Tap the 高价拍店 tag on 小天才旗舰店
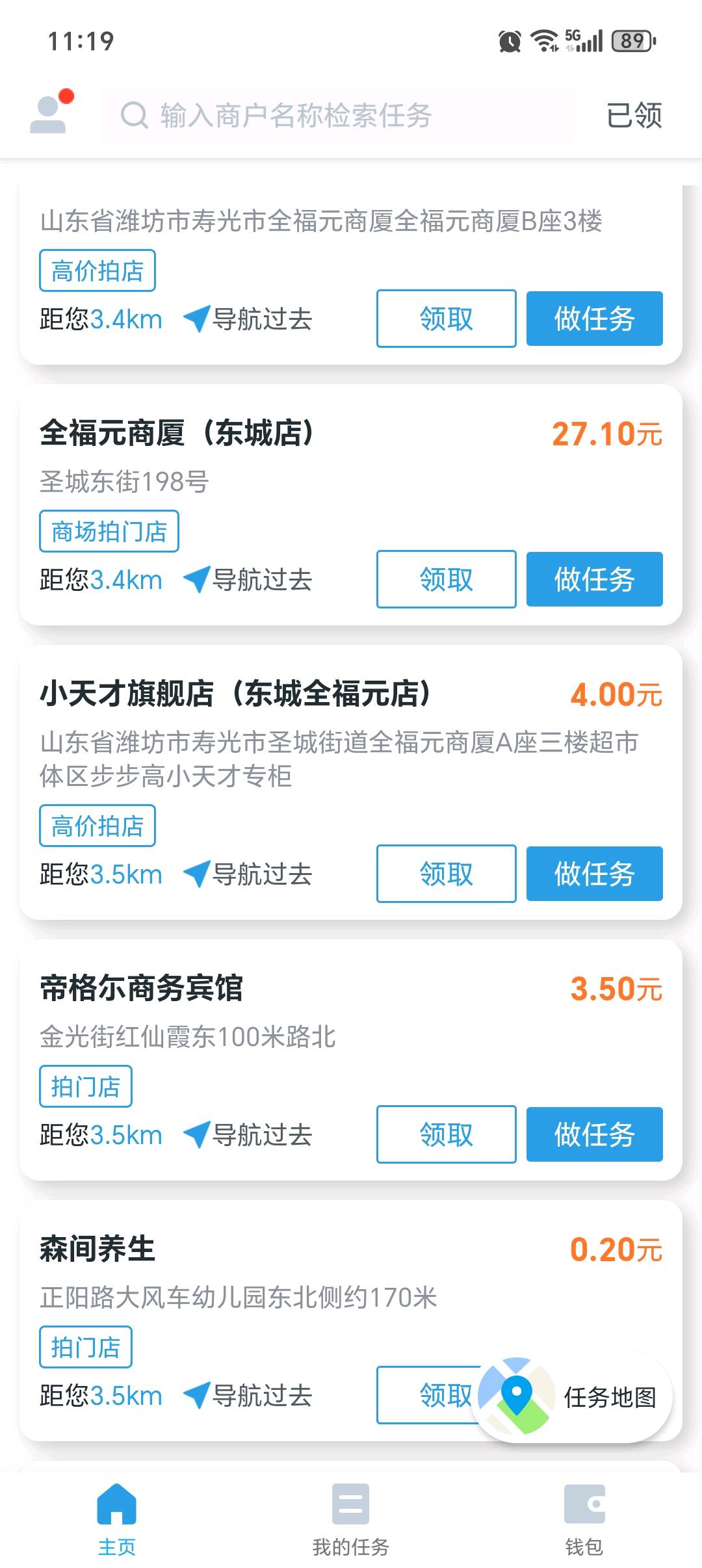 click(97, 826)
